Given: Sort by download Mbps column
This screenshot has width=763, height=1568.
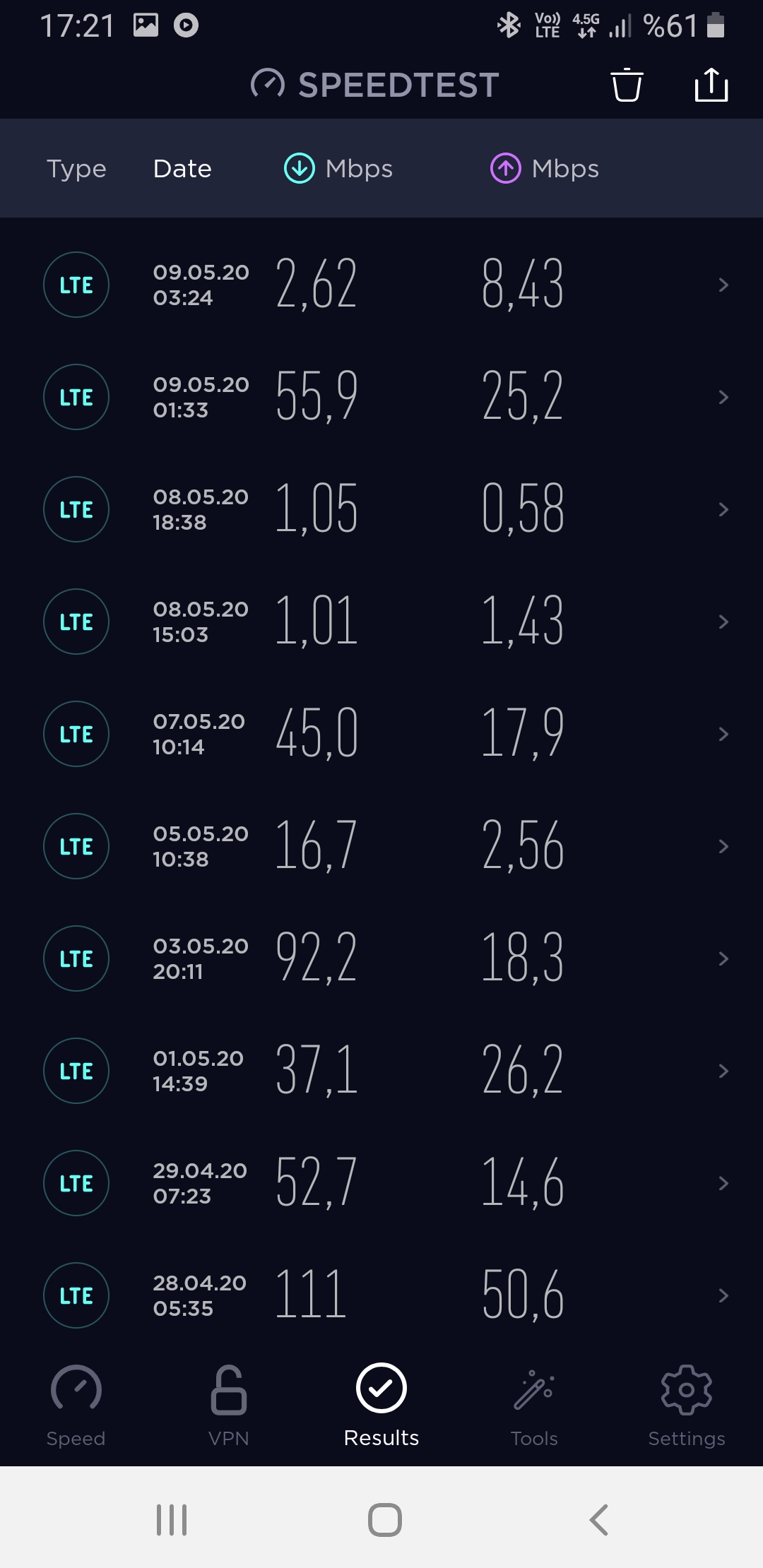Looking at the screenshot, I should pyautogui.click(x=338, y=169).
